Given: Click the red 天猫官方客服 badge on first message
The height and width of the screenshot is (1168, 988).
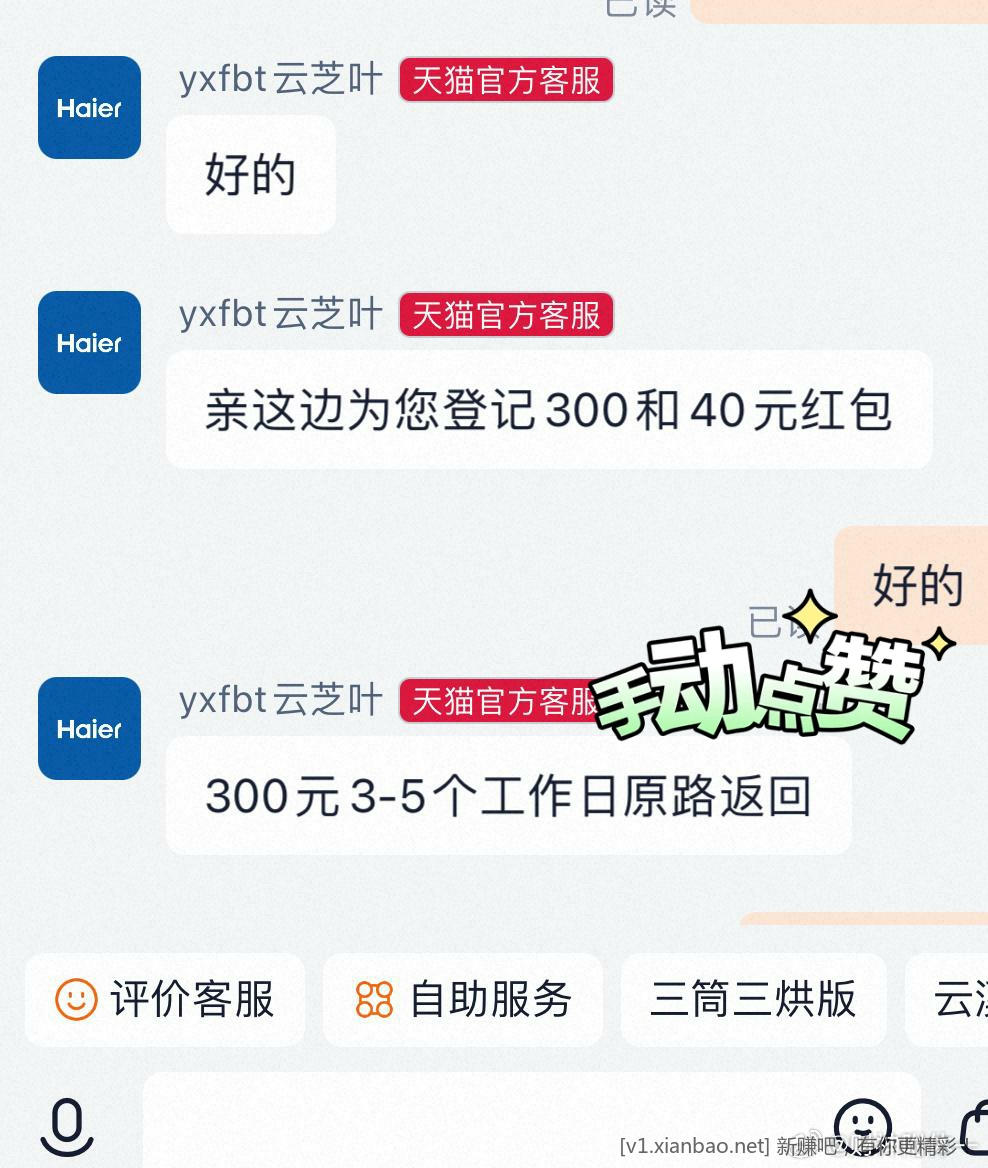Looking at the screenshot, I should 506,80.
